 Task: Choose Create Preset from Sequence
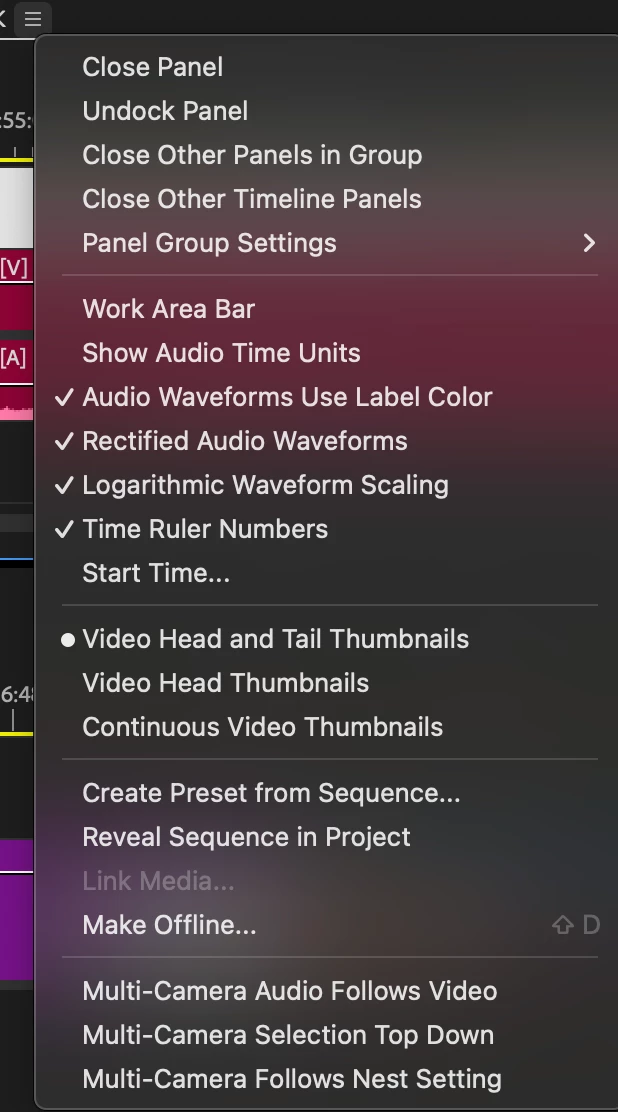coord(271,793)
